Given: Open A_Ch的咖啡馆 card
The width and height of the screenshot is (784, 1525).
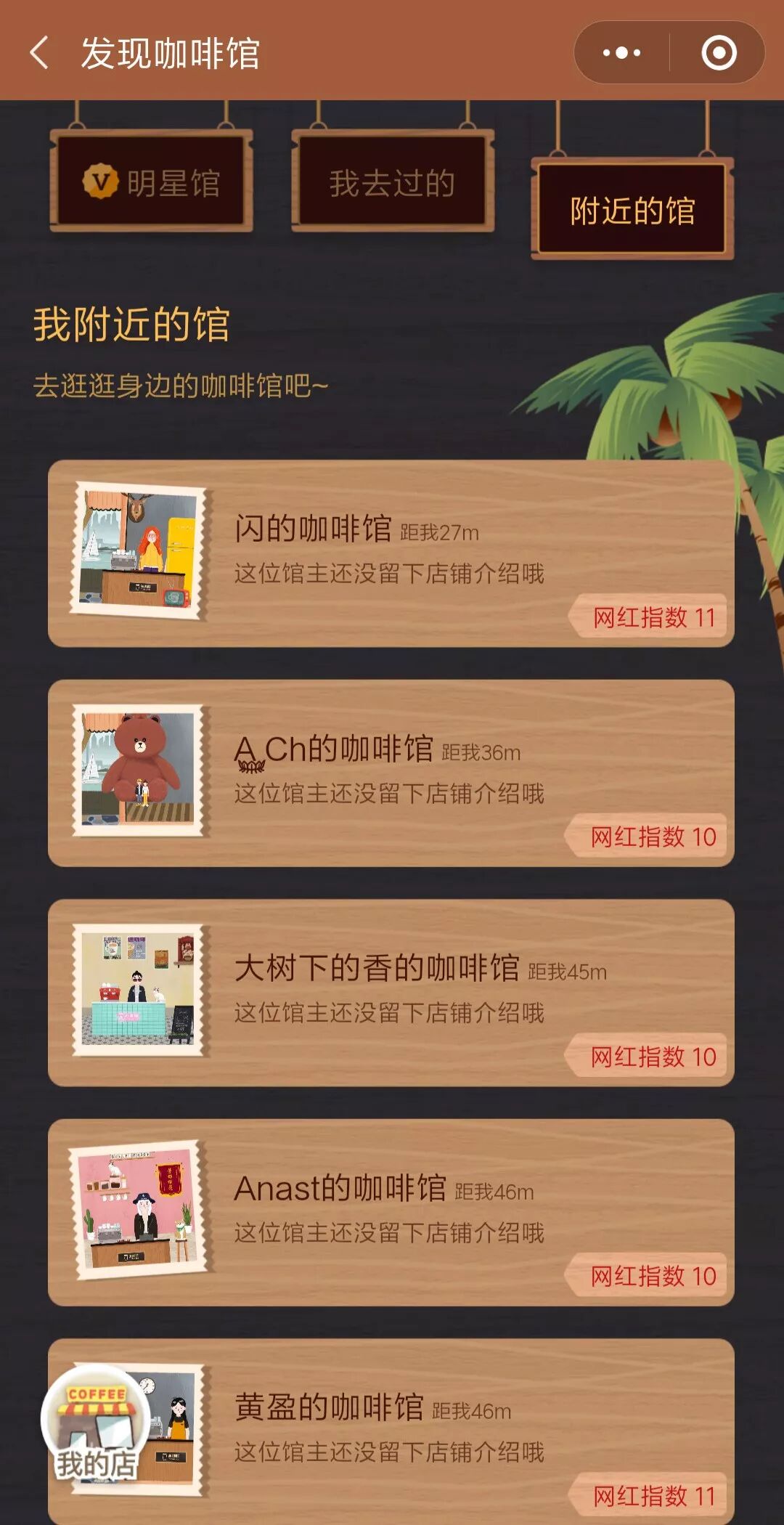Looking at the screenshot, I should pyautogui.click(x=391, y=773).
